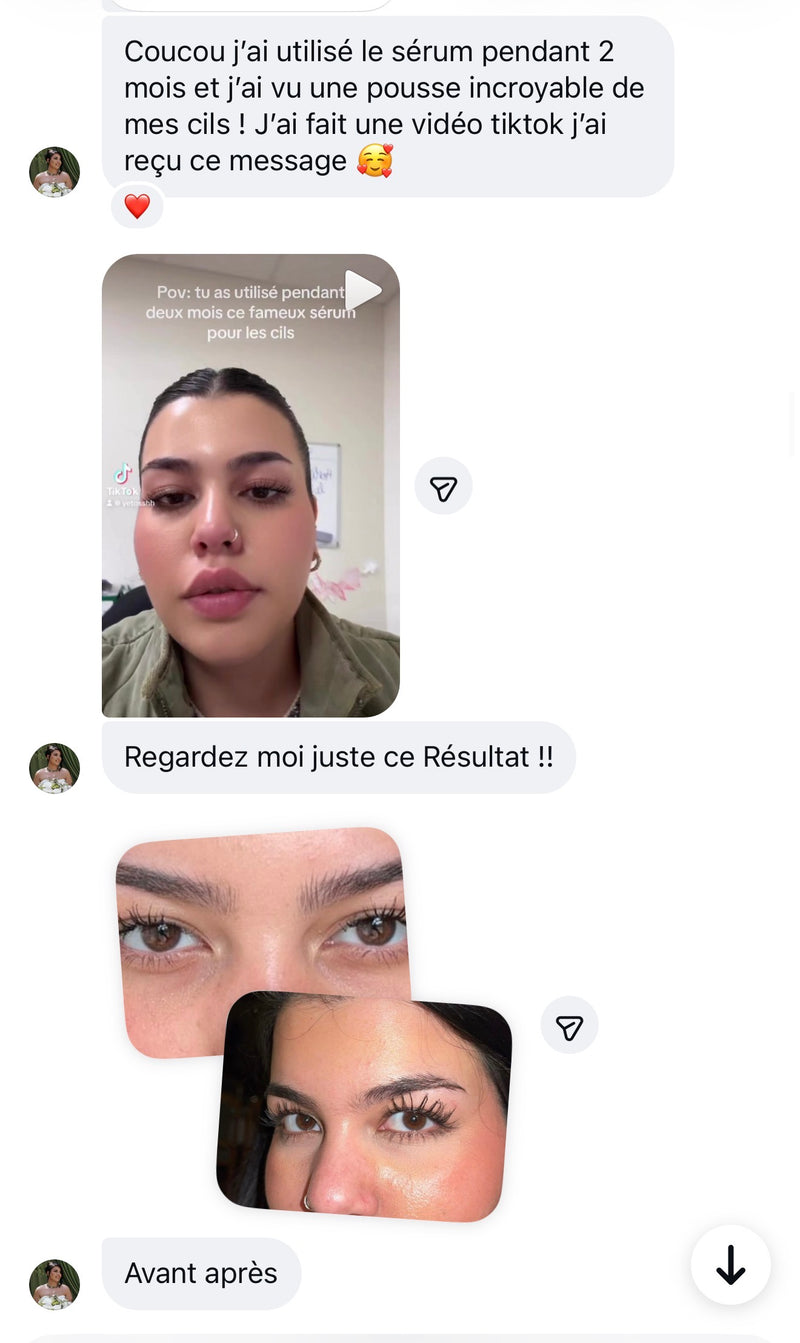Tap the red heart reaction under first message
Image resolution: width=800 pixels, height=1343 pixels.
(x=137, y=207)
